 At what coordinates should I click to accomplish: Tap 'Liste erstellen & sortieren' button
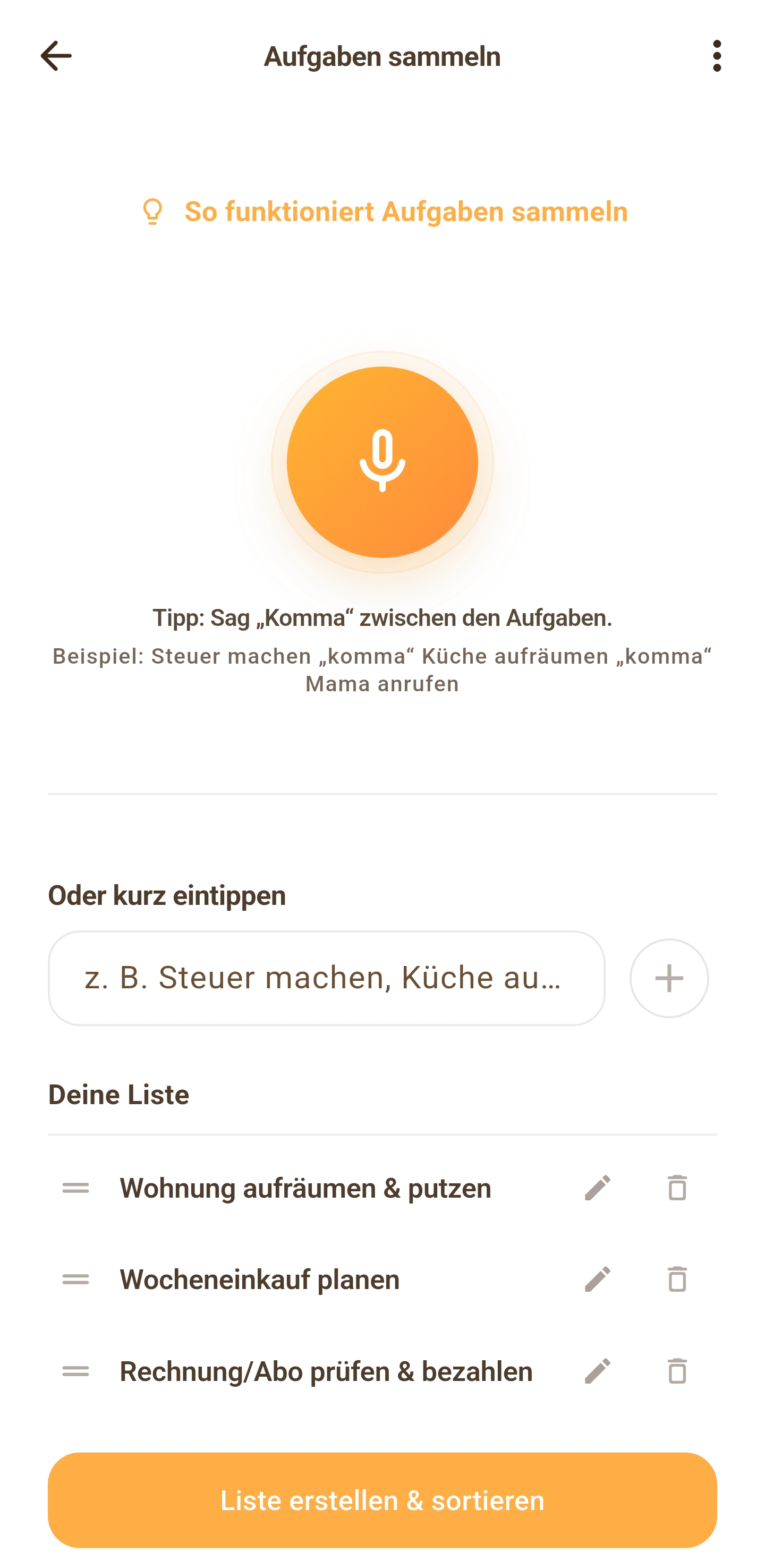[382, 1500]
